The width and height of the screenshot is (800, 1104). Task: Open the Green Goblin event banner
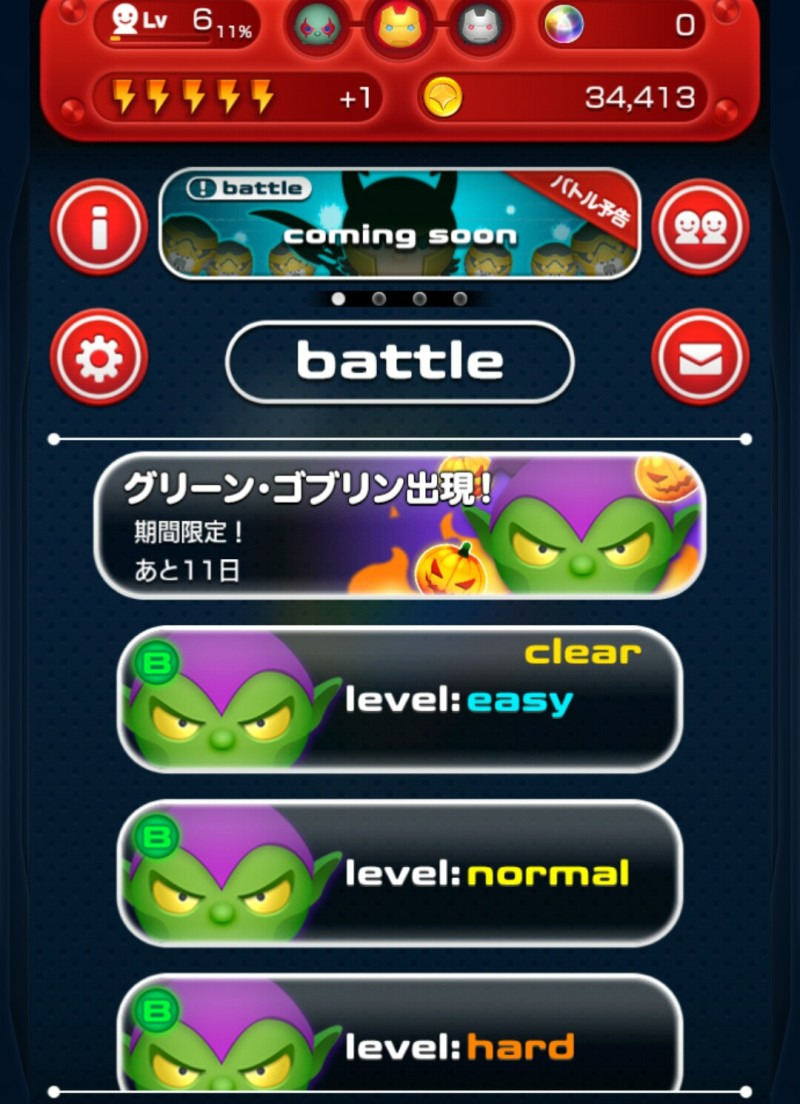coord(400,526)
